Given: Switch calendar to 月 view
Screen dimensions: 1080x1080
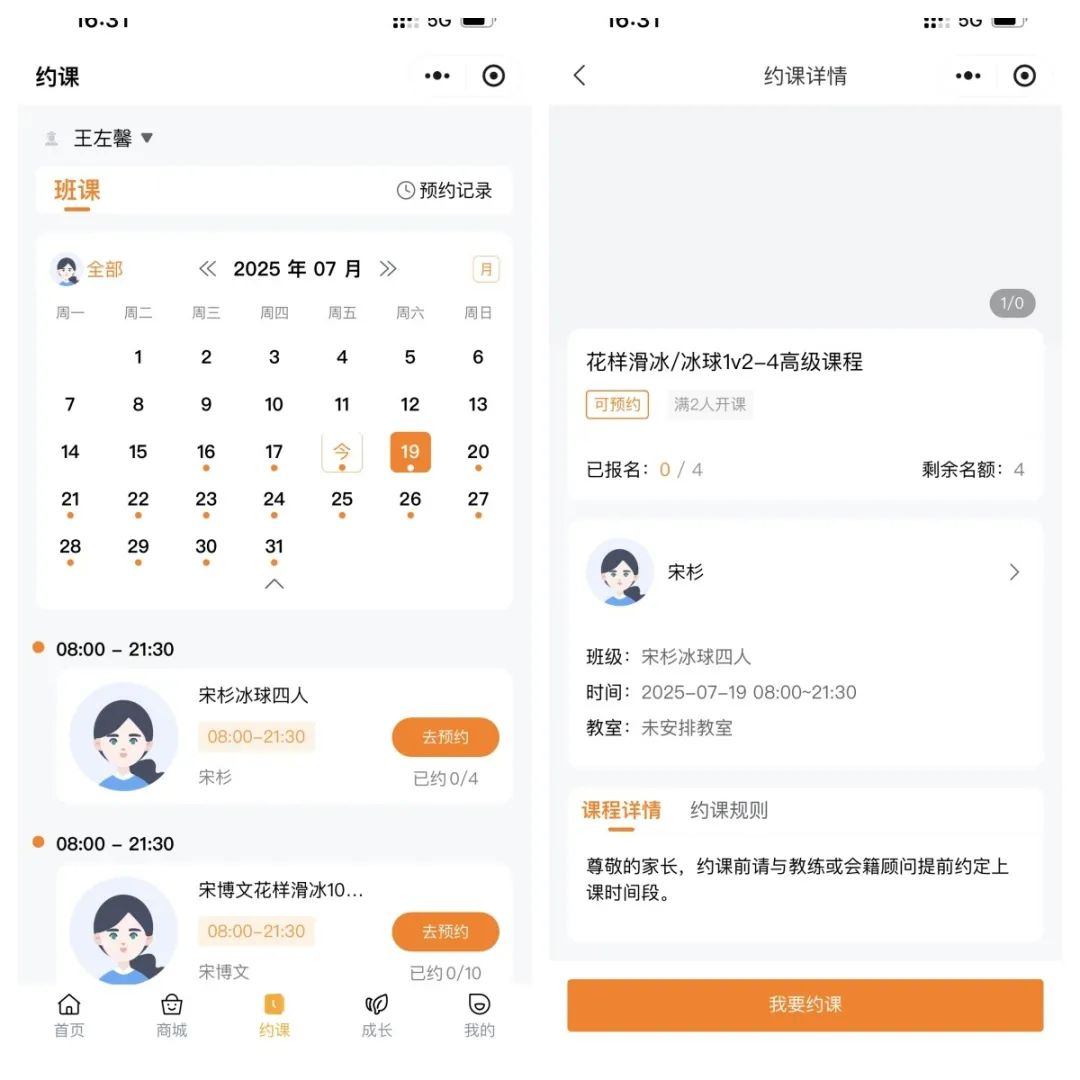Looking at the screenshot, I should 486,269.
